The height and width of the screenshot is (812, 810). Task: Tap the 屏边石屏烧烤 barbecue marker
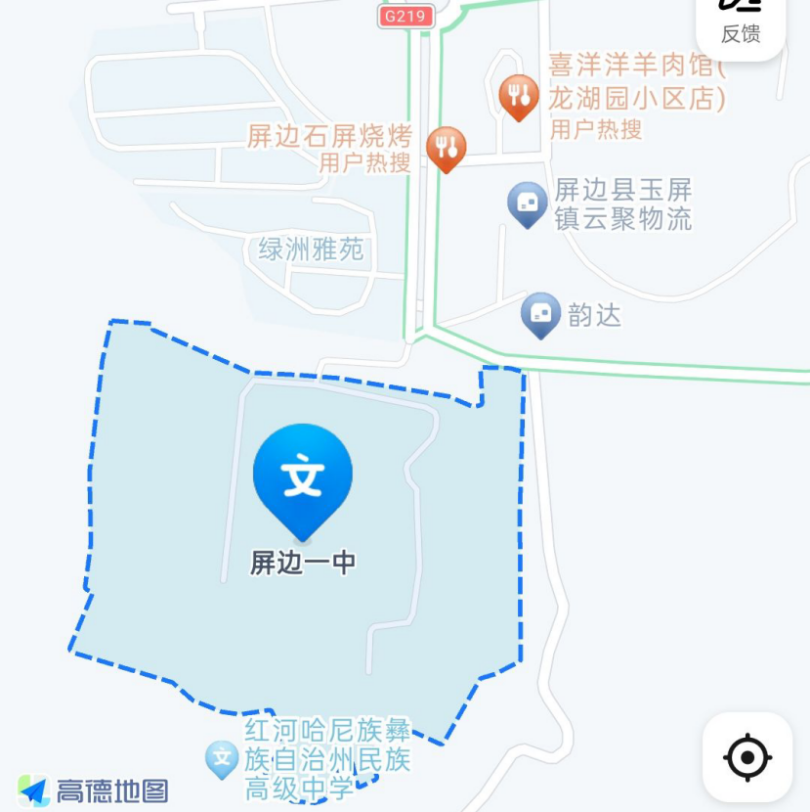tap(446, 147)
